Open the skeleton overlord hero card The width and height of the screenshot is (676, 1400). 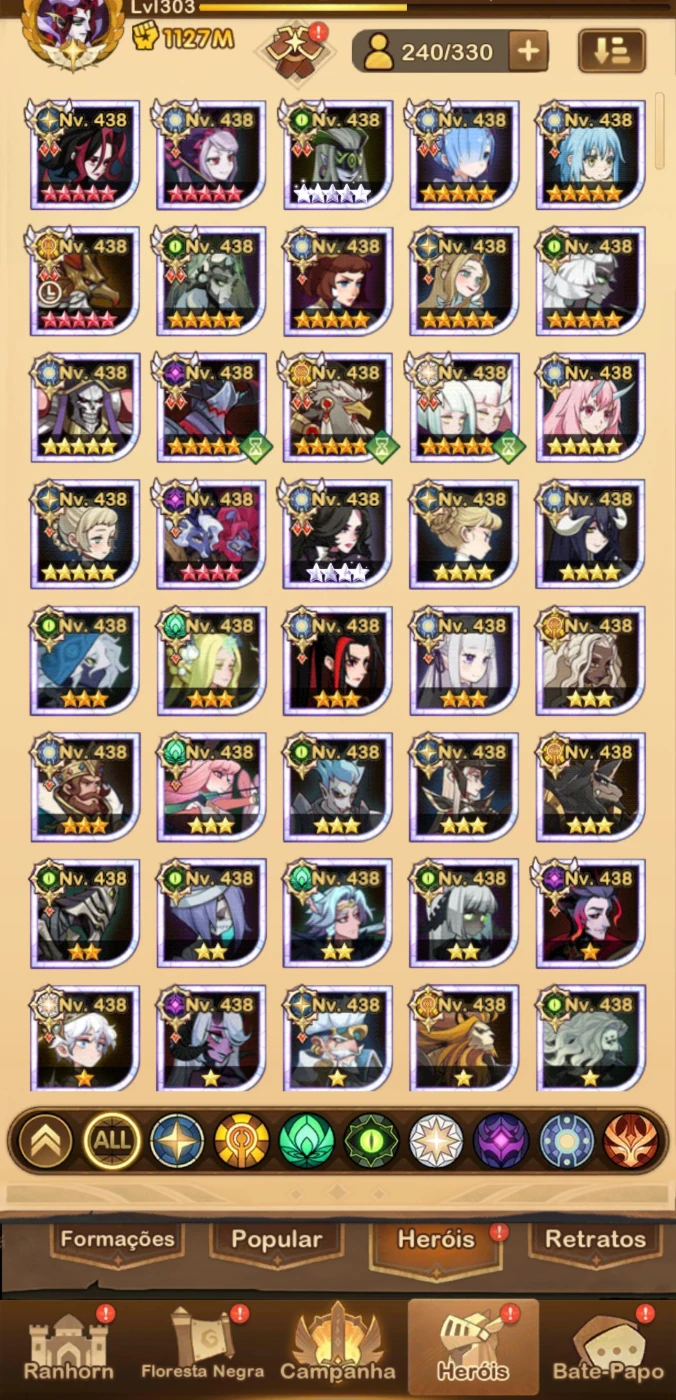click(x=85, y=407)
